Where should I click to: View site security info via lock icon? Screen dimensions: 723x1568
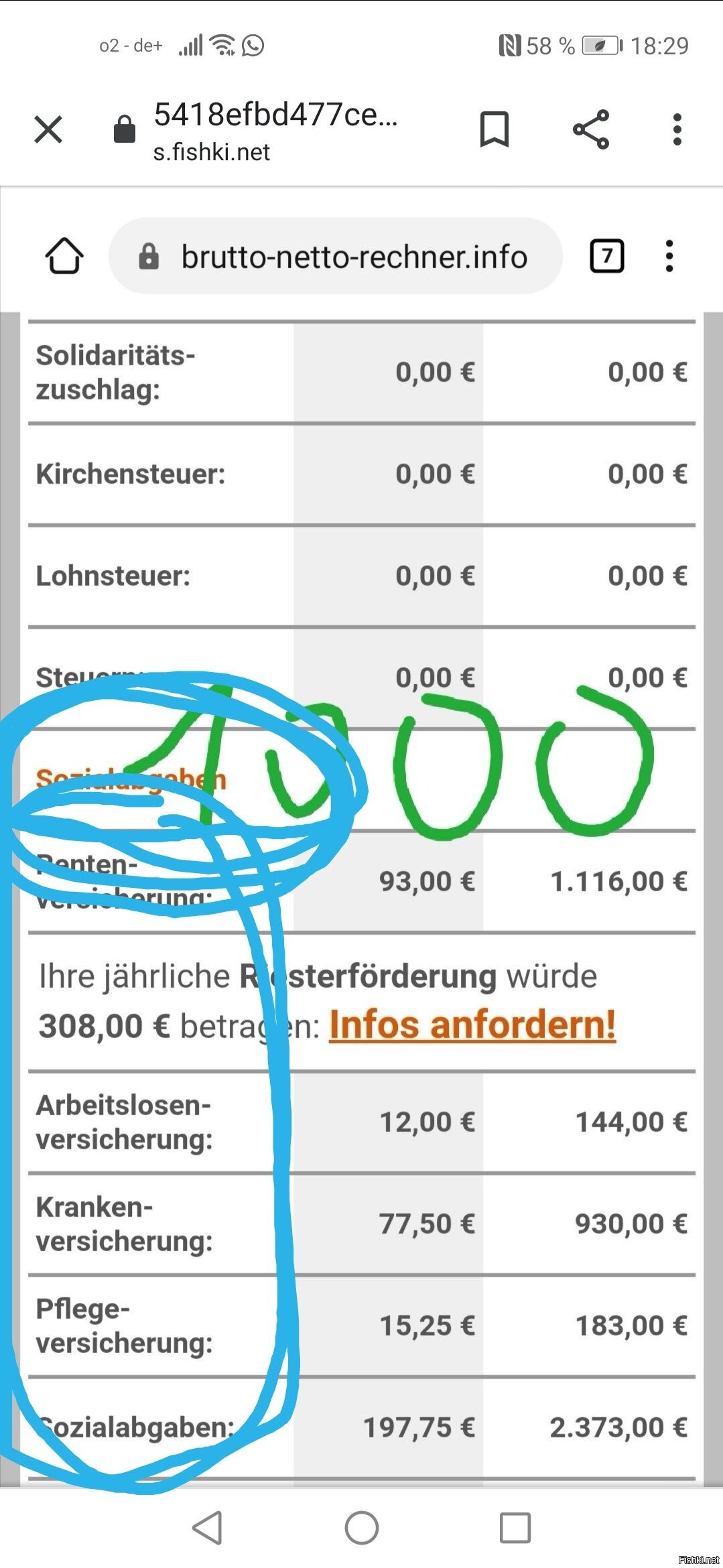tap(125, 129)
